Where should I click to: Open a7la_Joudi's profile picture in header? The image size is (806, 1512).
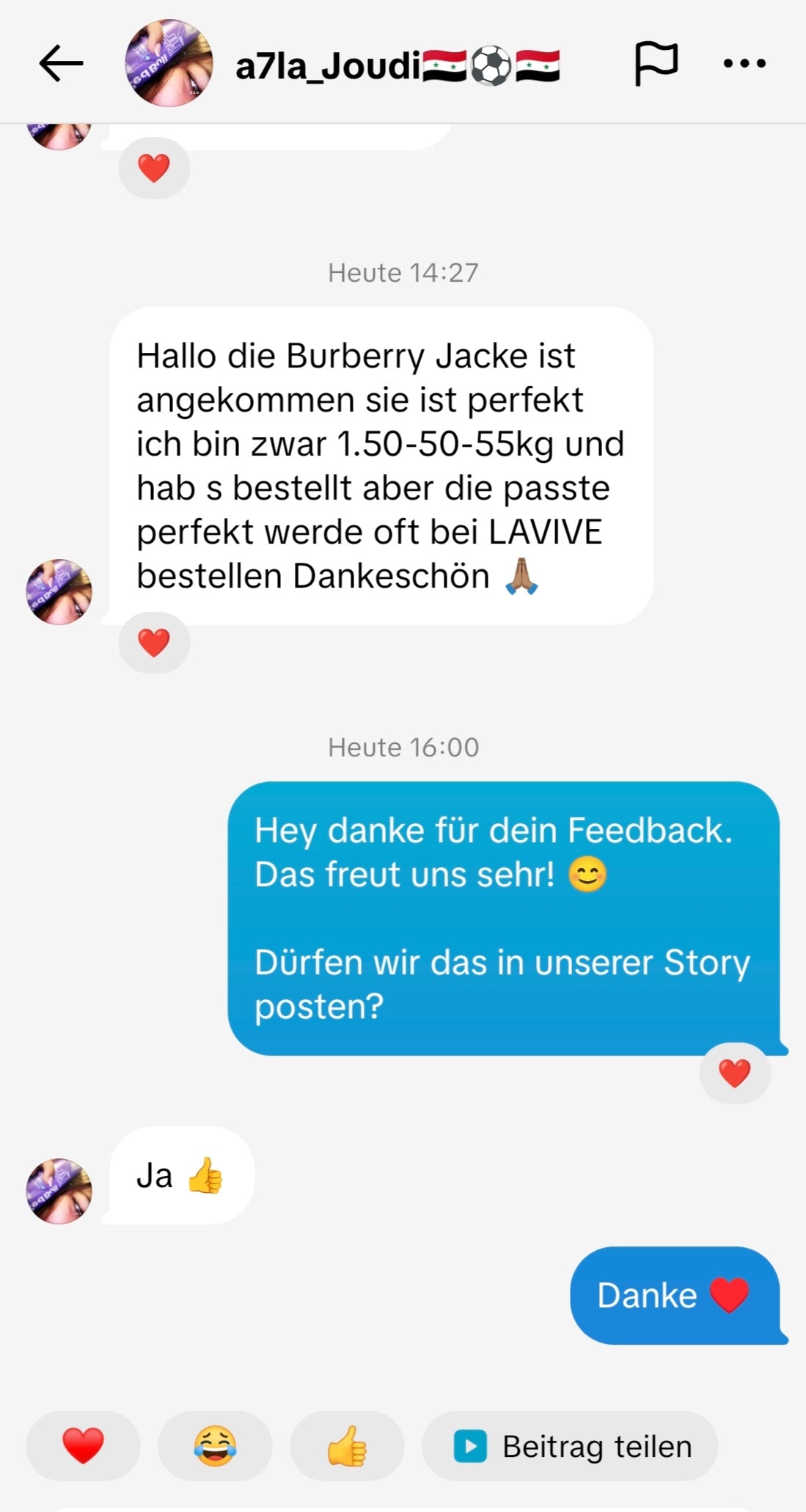[x=169, y=63]
